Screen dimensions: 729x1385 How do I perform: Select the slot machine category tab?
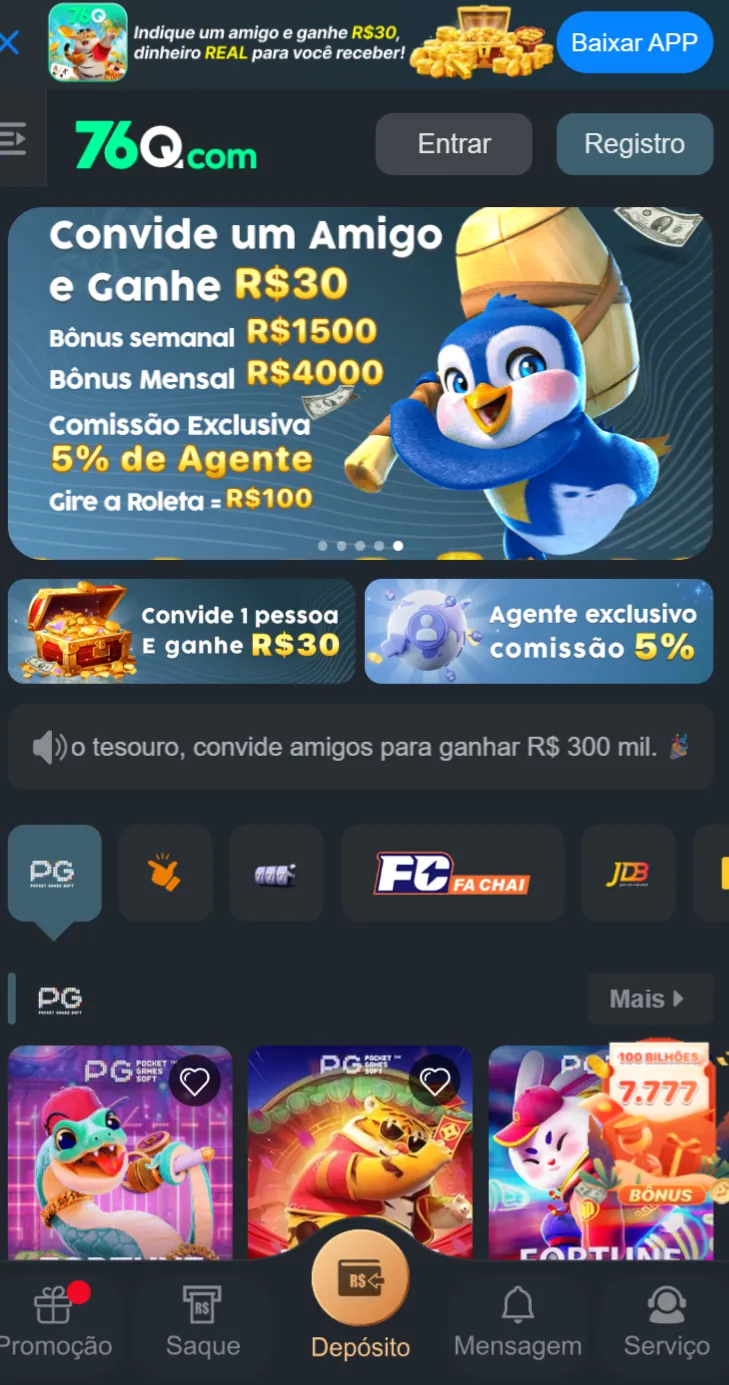coord(275,873)
